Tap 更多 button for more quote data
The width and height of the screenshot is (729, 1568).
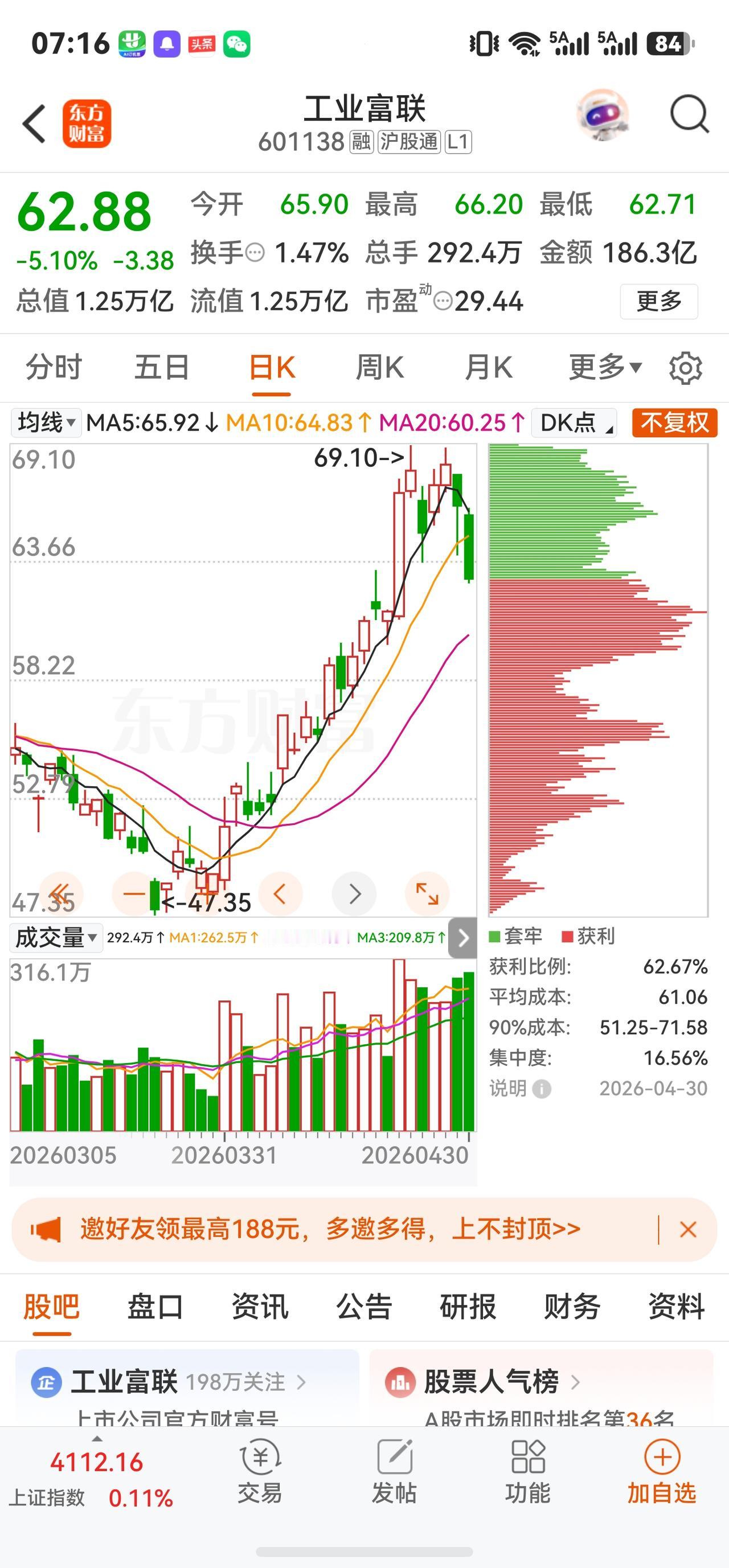click(659, 301)
